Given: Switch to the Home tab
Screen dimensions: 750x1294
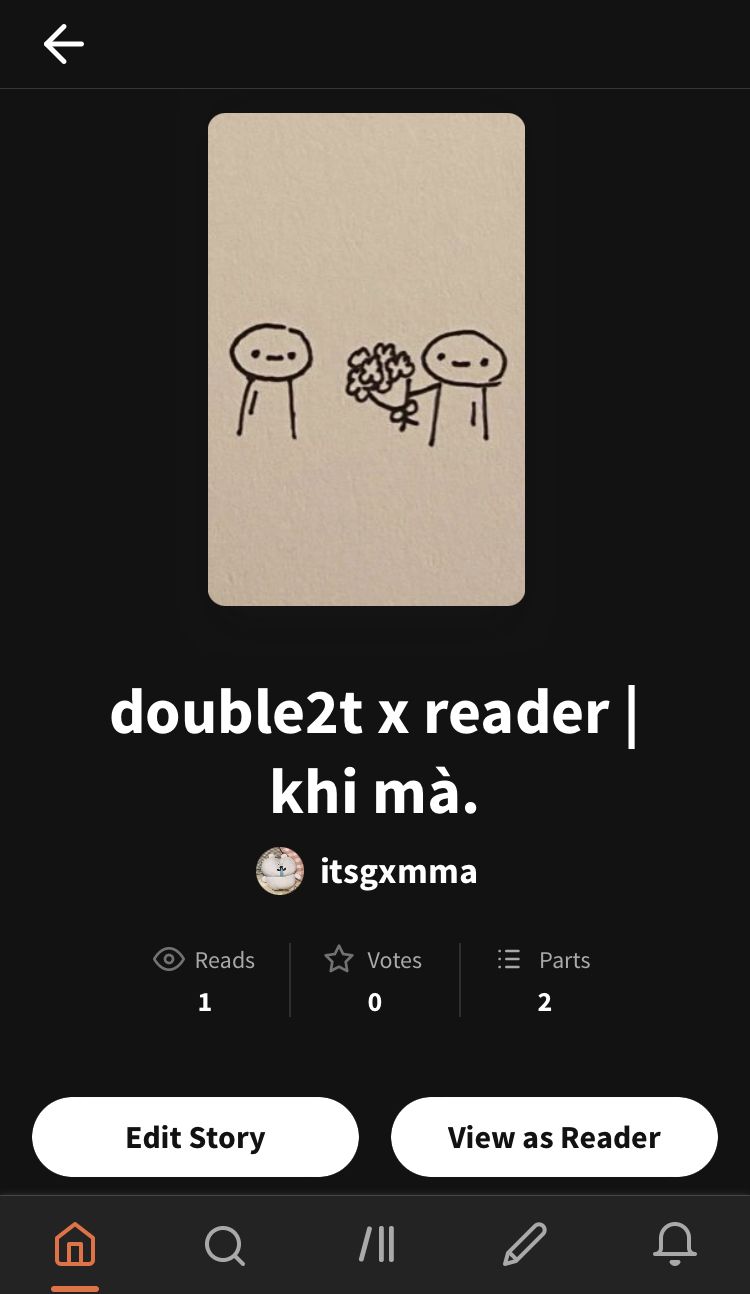Looking at the screenshot, I should tap(75, 1245).
